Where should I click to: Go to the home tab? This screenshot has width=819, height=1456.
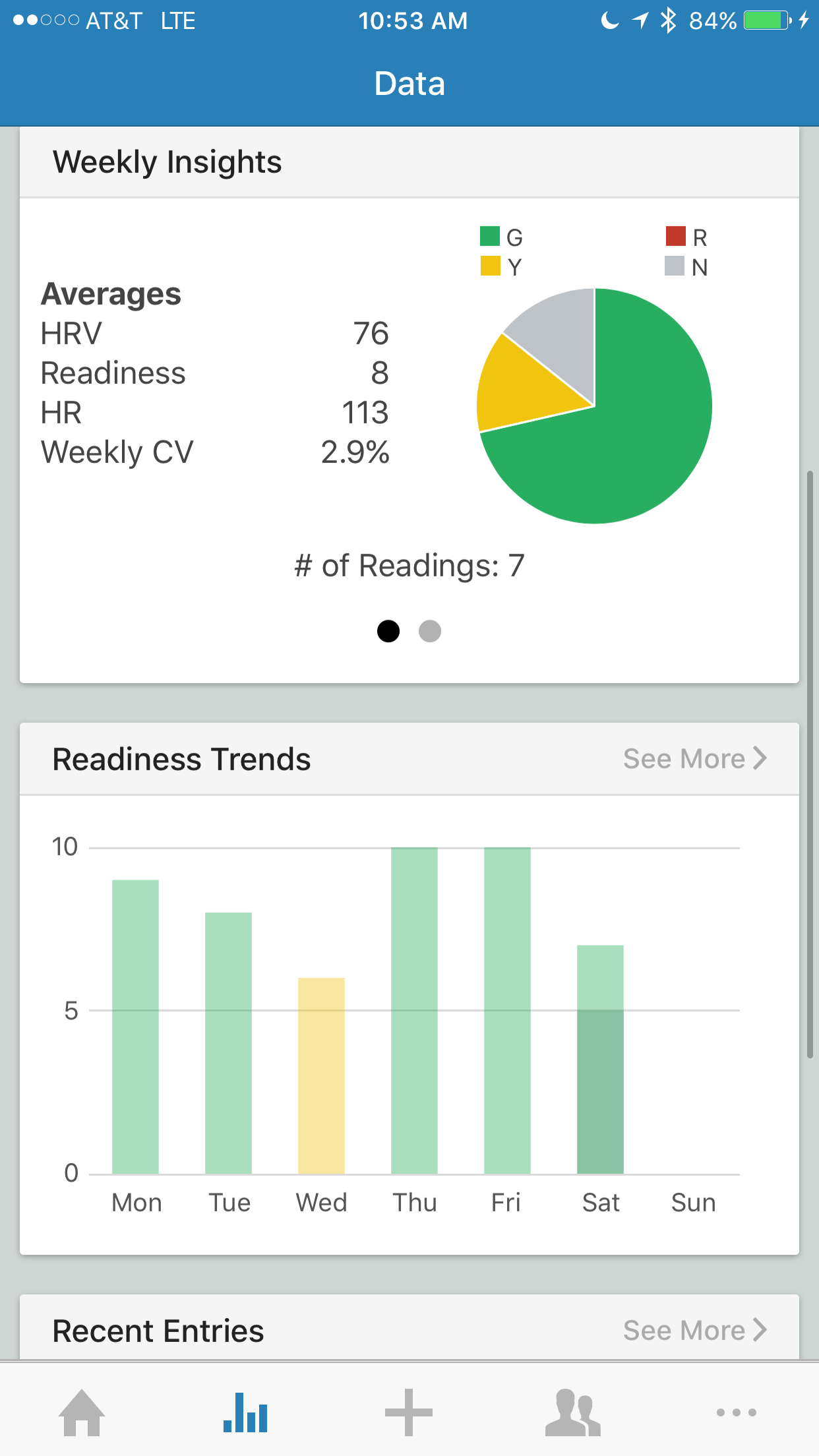pyautogui.click(x=82, y=1412)
